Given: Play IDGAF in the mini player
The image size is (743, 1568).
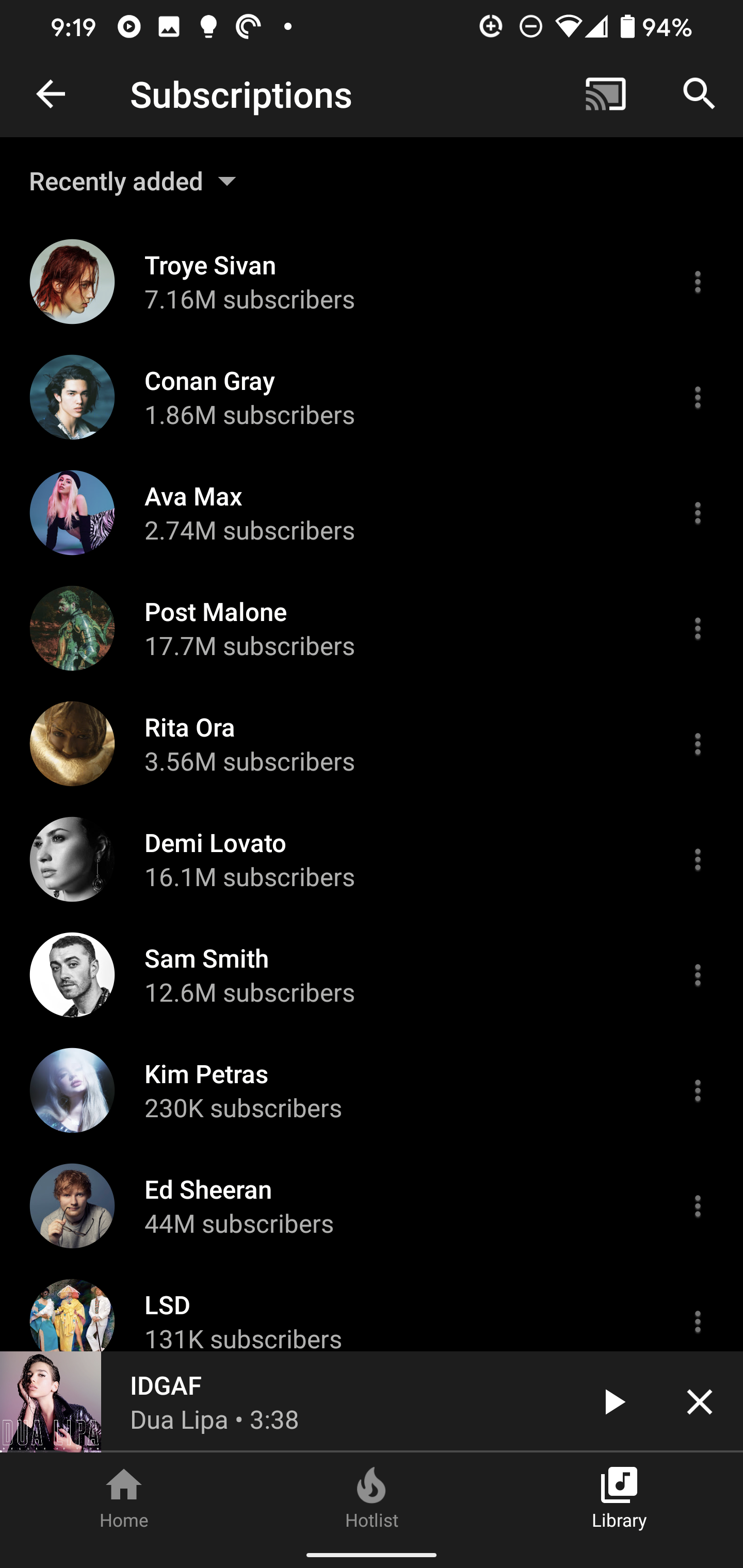Looking at the screenshot, I should click(x=612, y=1402).
